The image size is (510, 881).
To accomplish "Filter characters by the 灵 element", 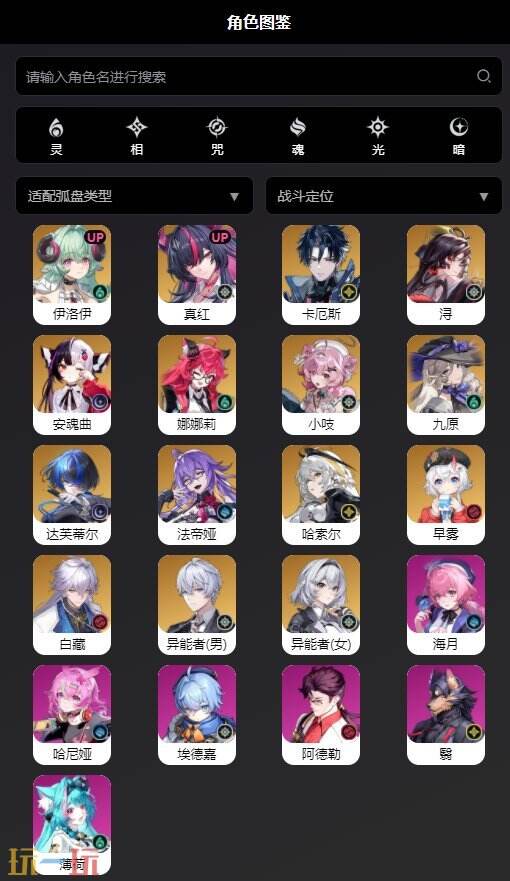I will pyautogui.click(x=56, y=136).
